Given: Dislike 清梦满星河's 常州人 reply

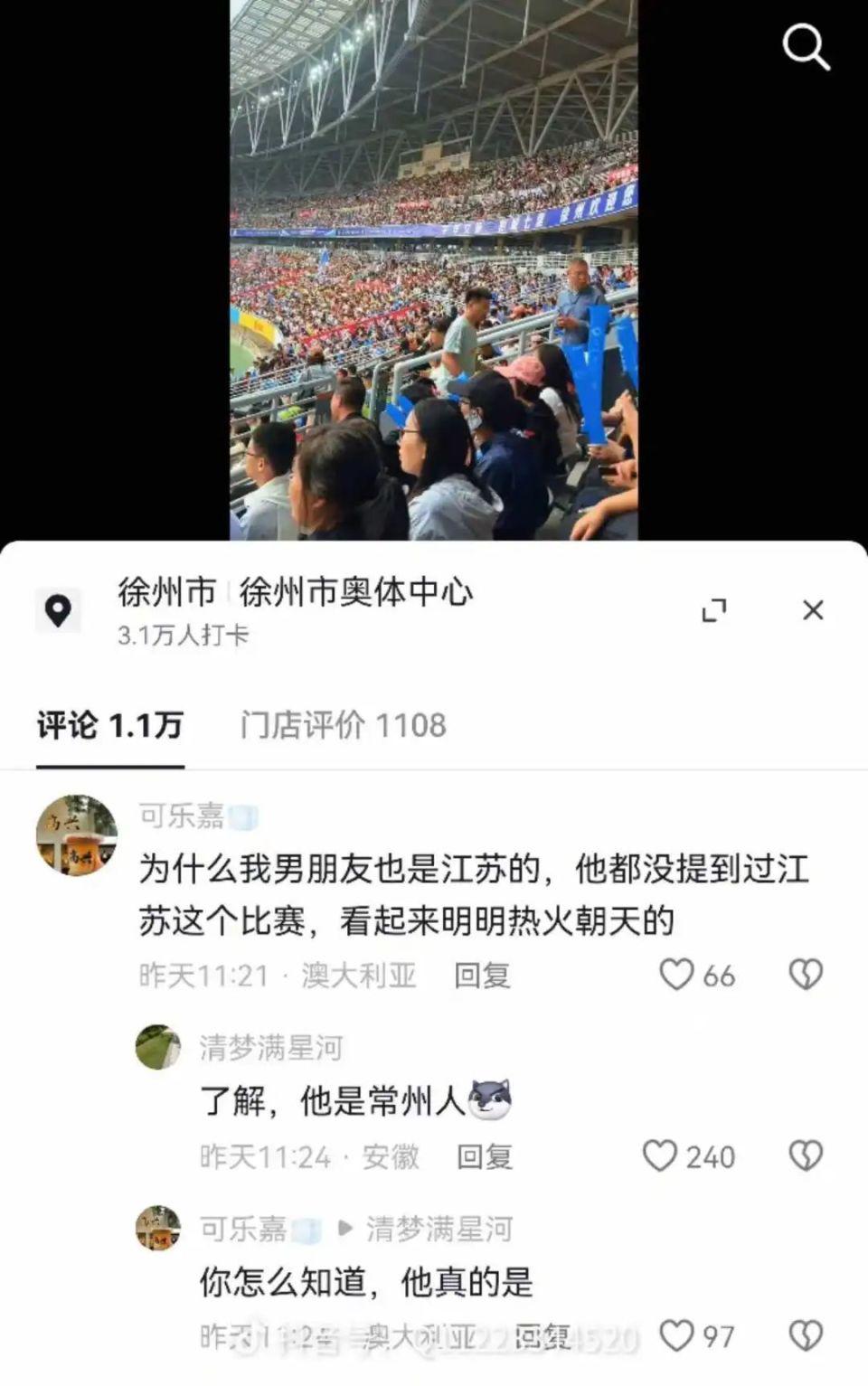Looking at the screenshot, I should click(806, 1155).
